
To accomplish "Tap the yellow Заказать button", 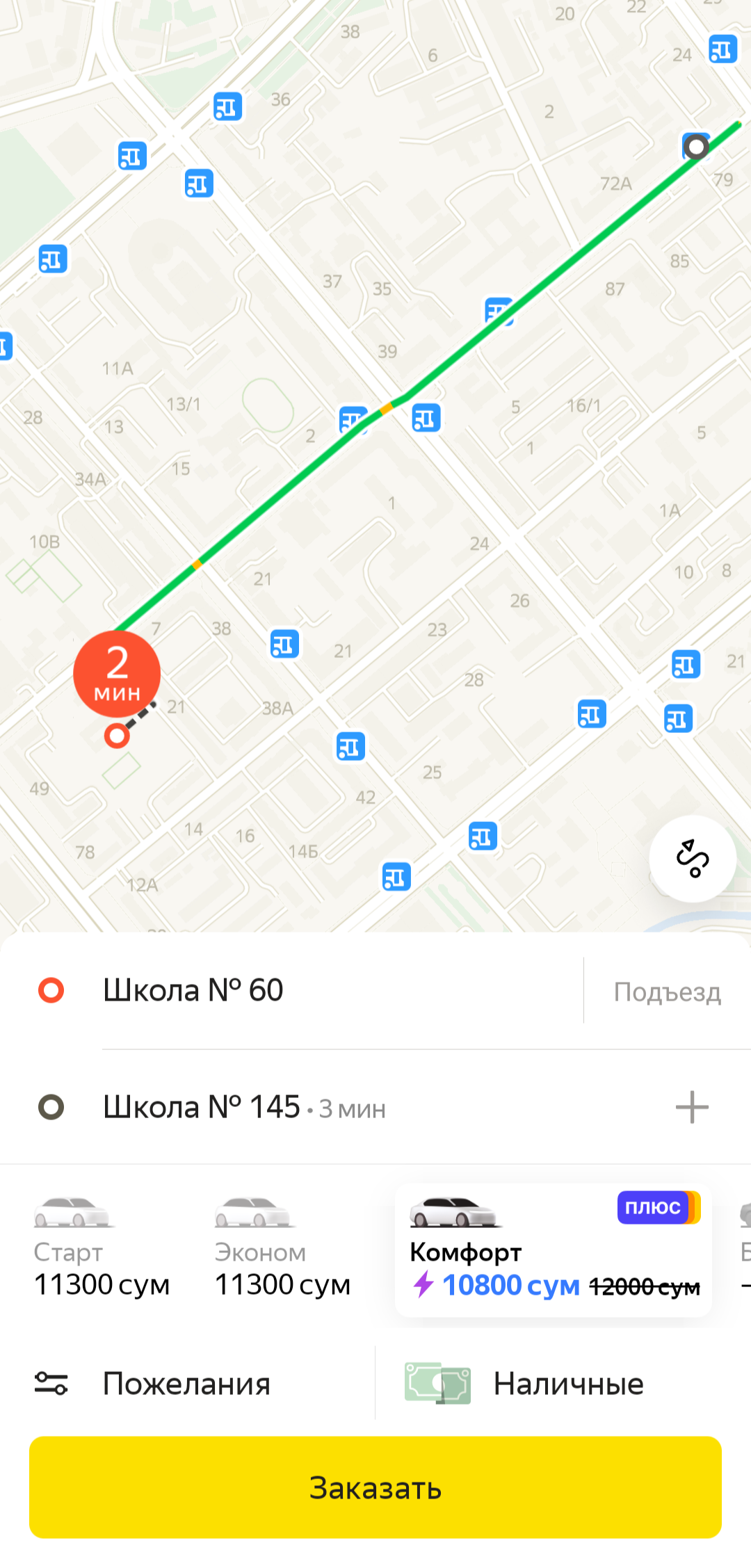I will pyautogui.click(x=375, y=1487).
